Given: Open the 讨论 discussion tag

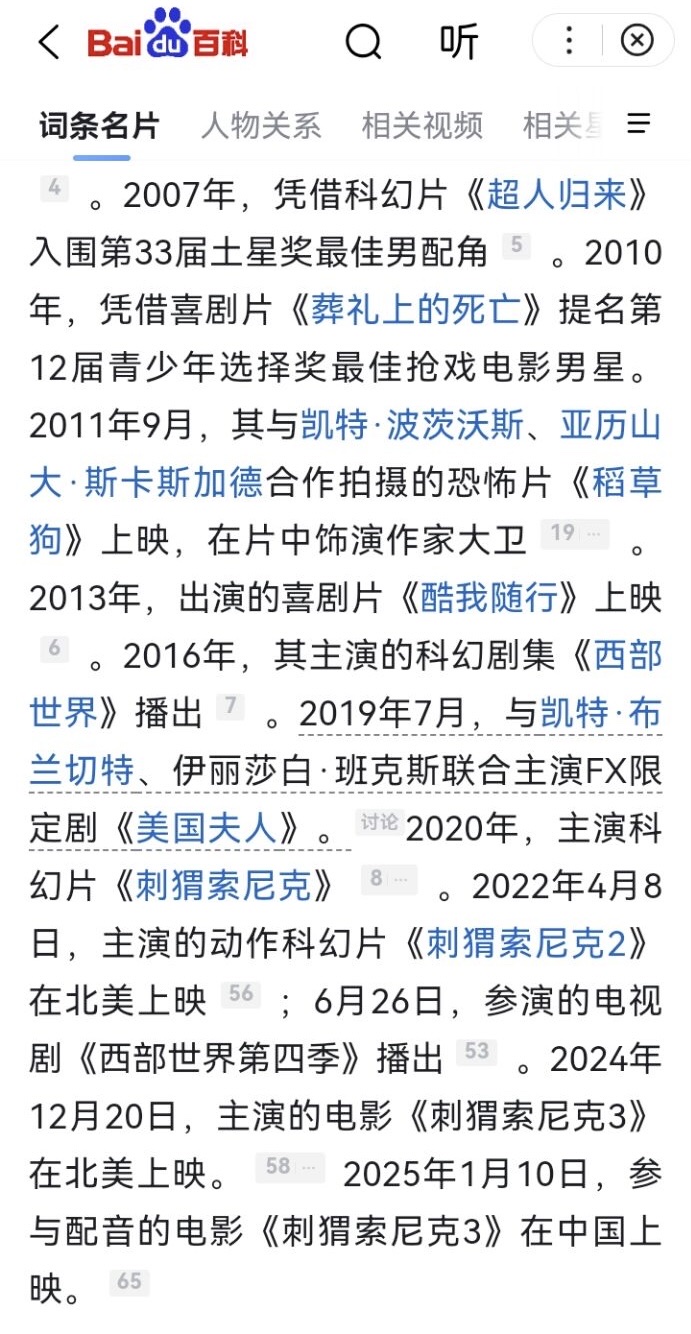Looking at the screenshot, I should [x=379, y=823].
